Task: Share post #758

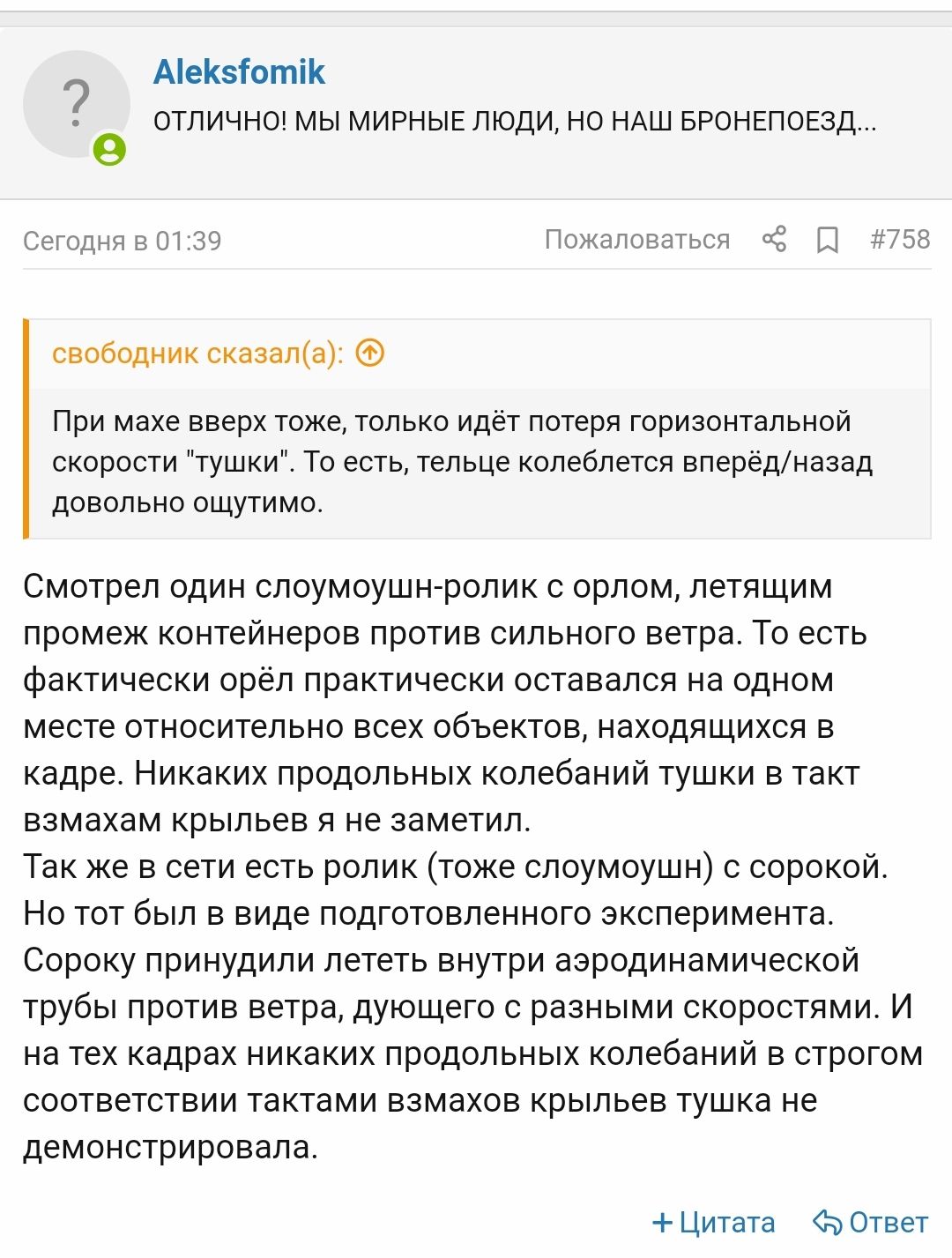Action: 774,240
